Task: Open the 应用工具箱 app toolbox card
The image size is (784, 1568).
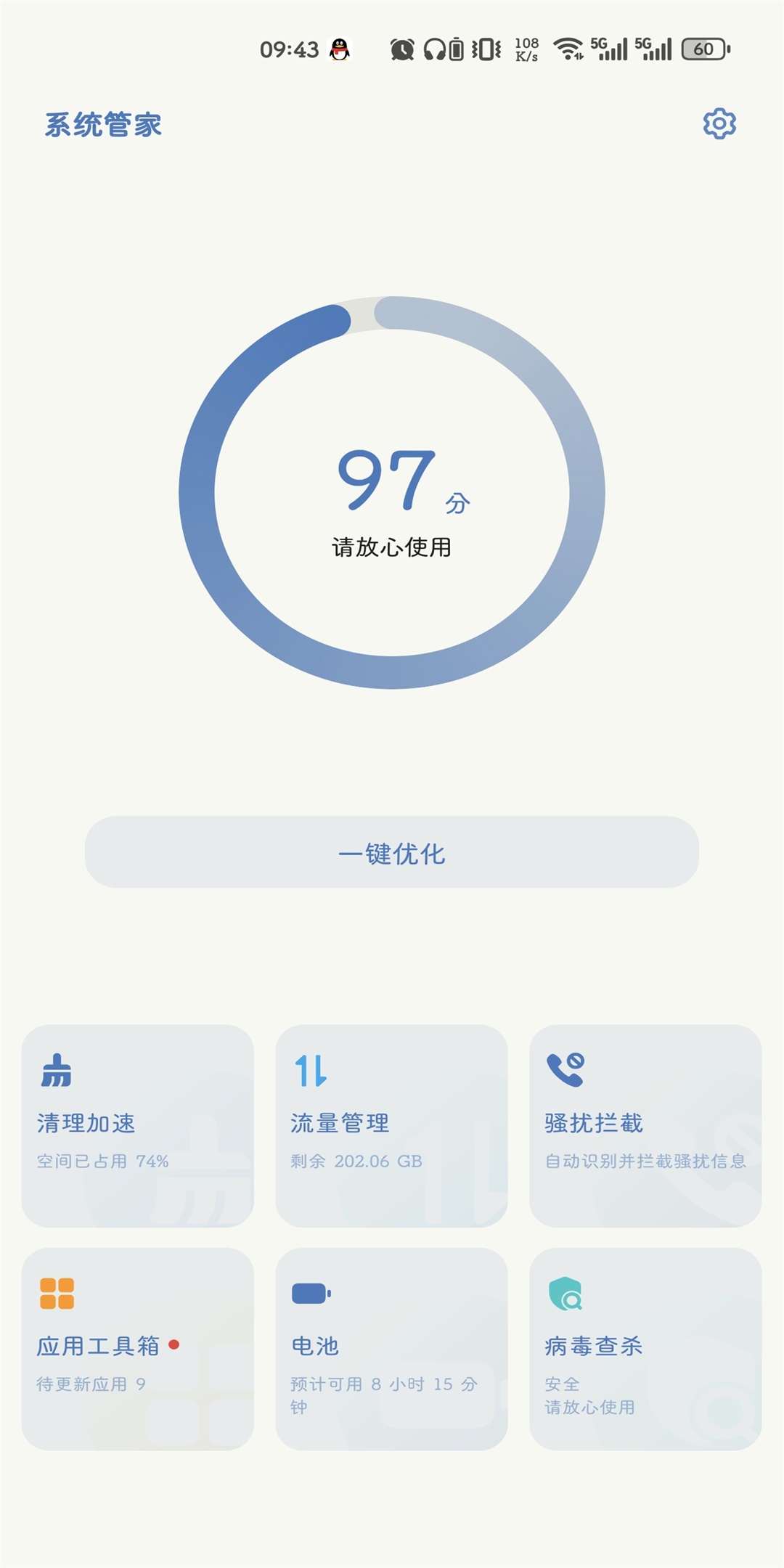Action: [x=138, y=1349]
